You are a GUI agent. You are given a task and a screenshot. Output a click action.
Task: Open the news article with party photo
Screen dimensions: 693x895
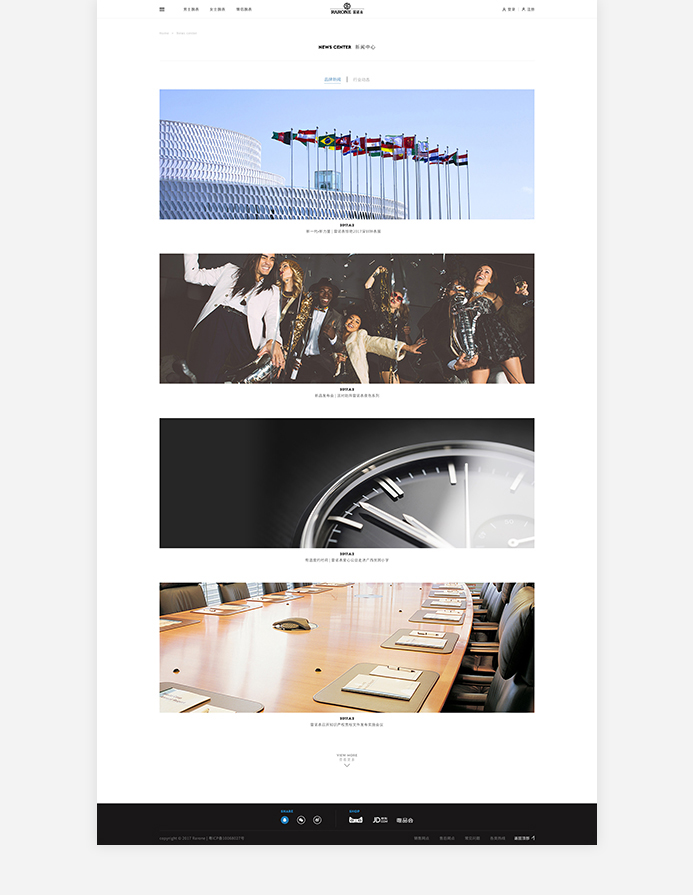[x=346, y=318]
